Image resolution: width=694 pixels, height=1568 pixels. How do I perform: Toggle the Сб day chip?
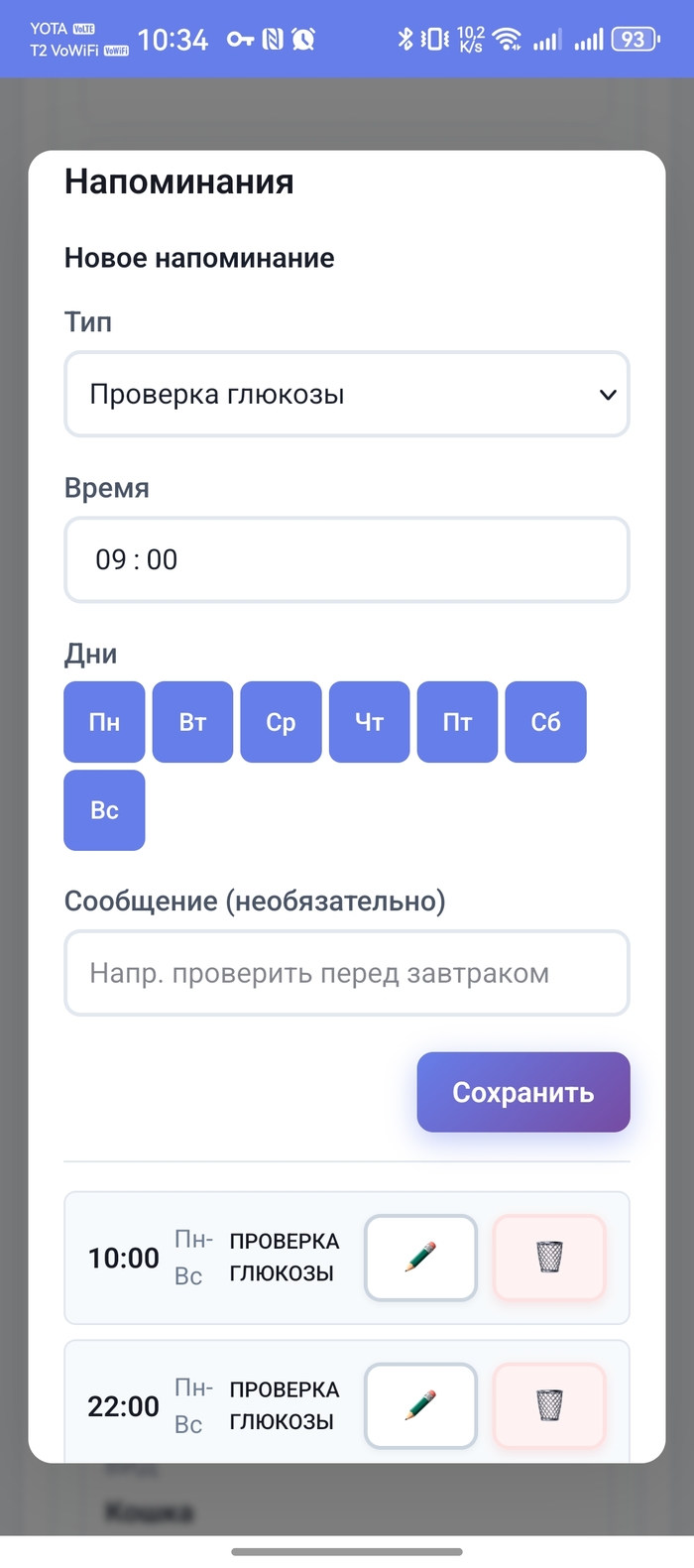pyautogui.click(x=545, y=722)
